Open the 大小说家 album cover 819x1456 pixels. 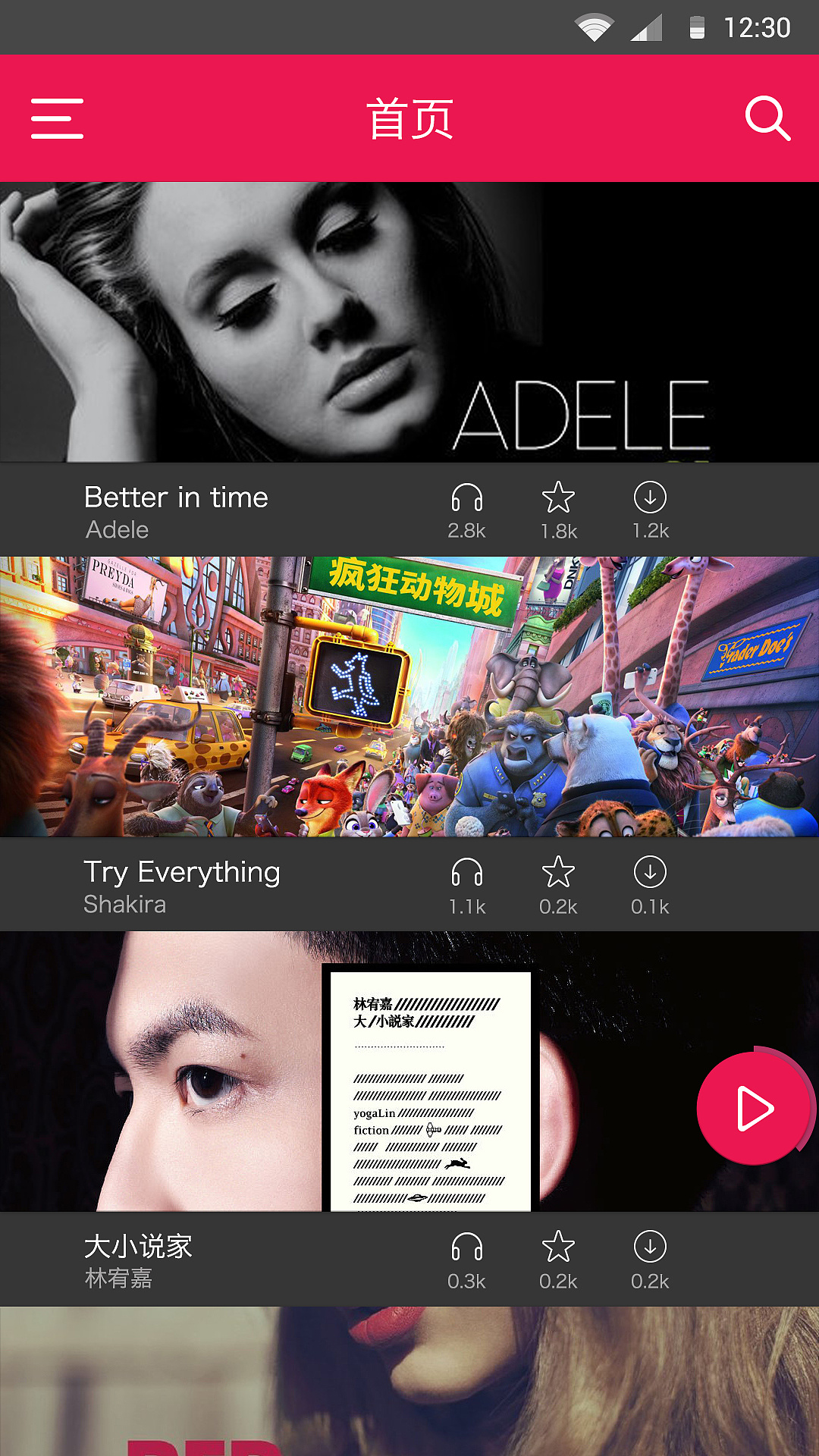click(x=409, y=1072)
